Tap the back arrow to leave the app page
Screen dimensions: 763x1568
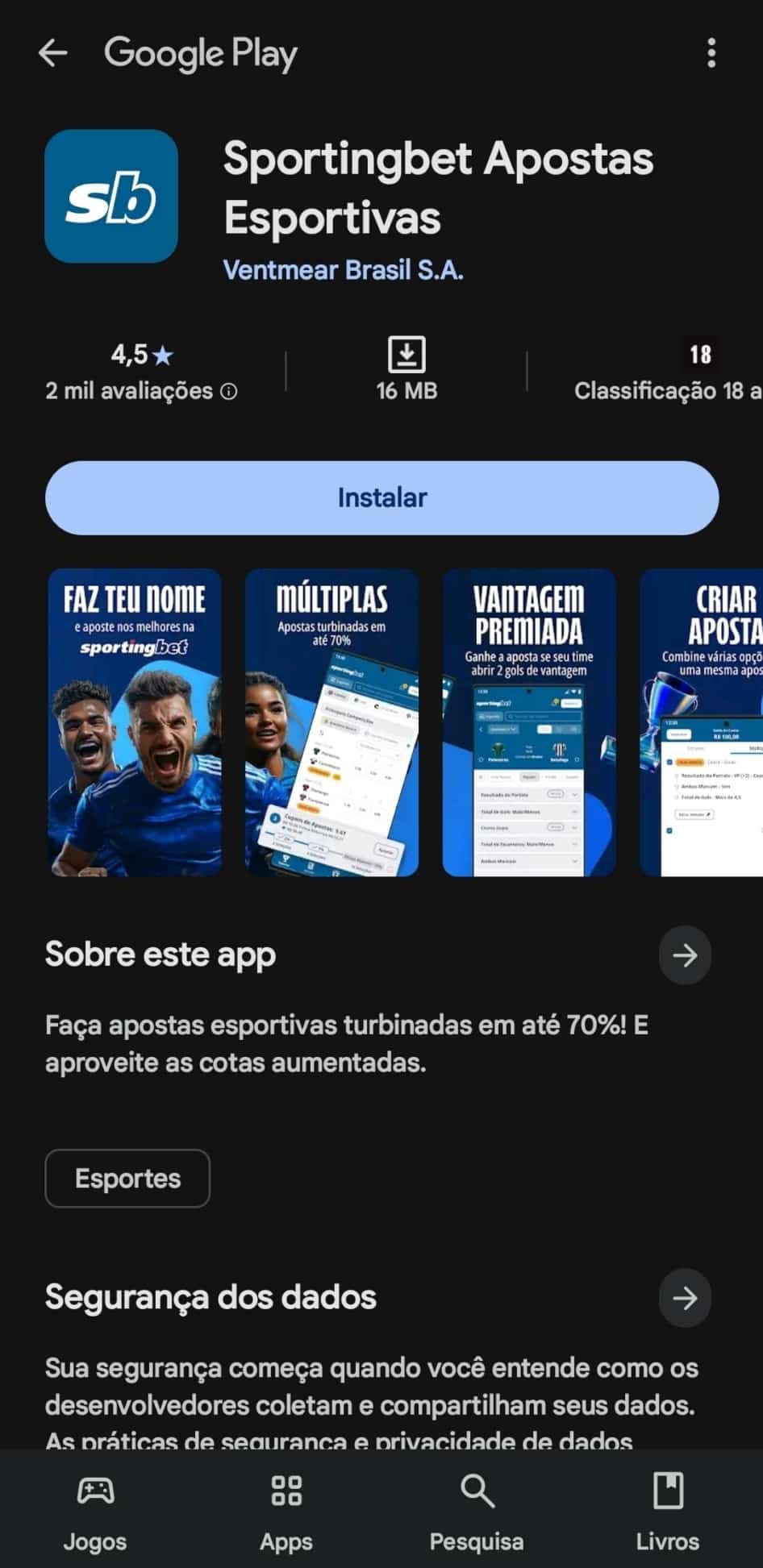[52, 53]
